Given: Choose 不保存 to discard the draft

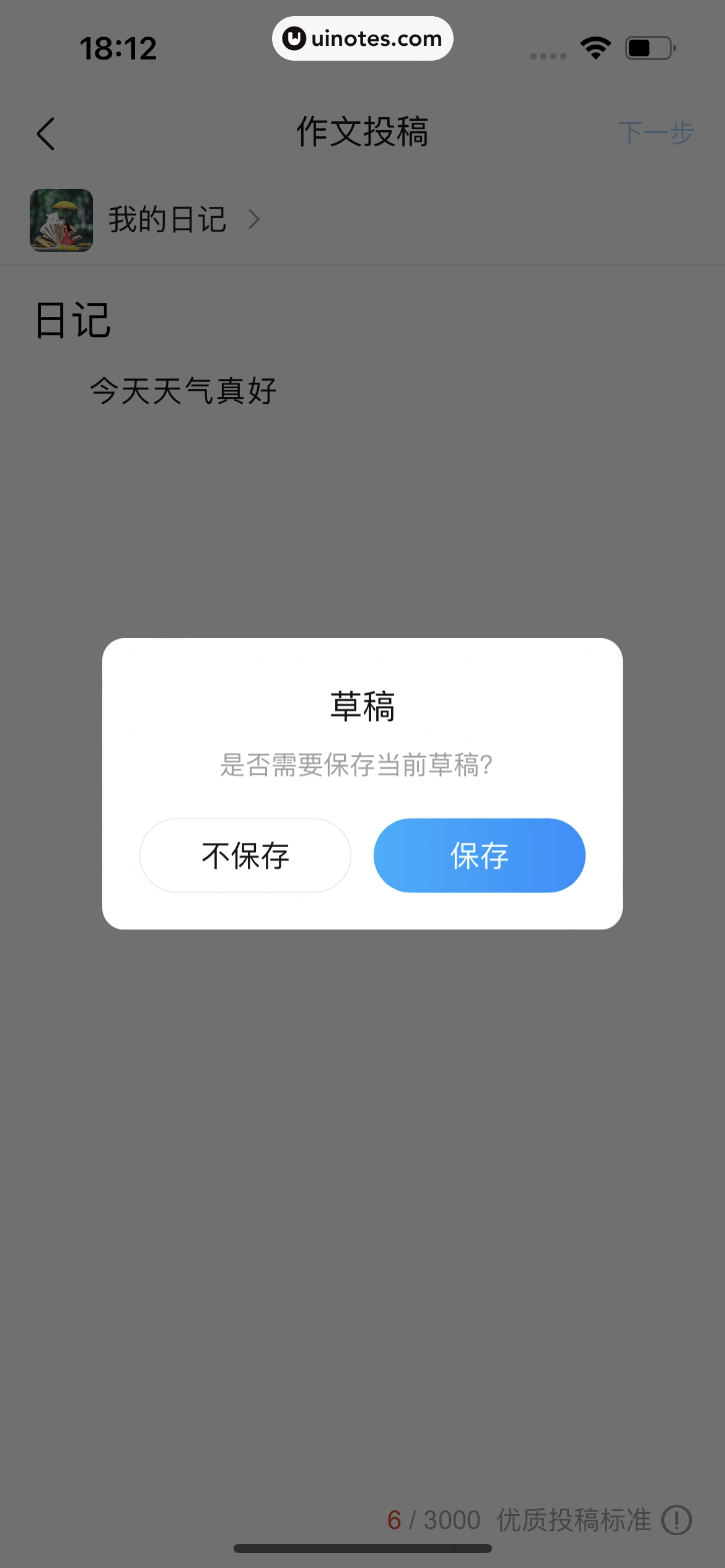Looking at the screenshot, I should tap(245, 855).
